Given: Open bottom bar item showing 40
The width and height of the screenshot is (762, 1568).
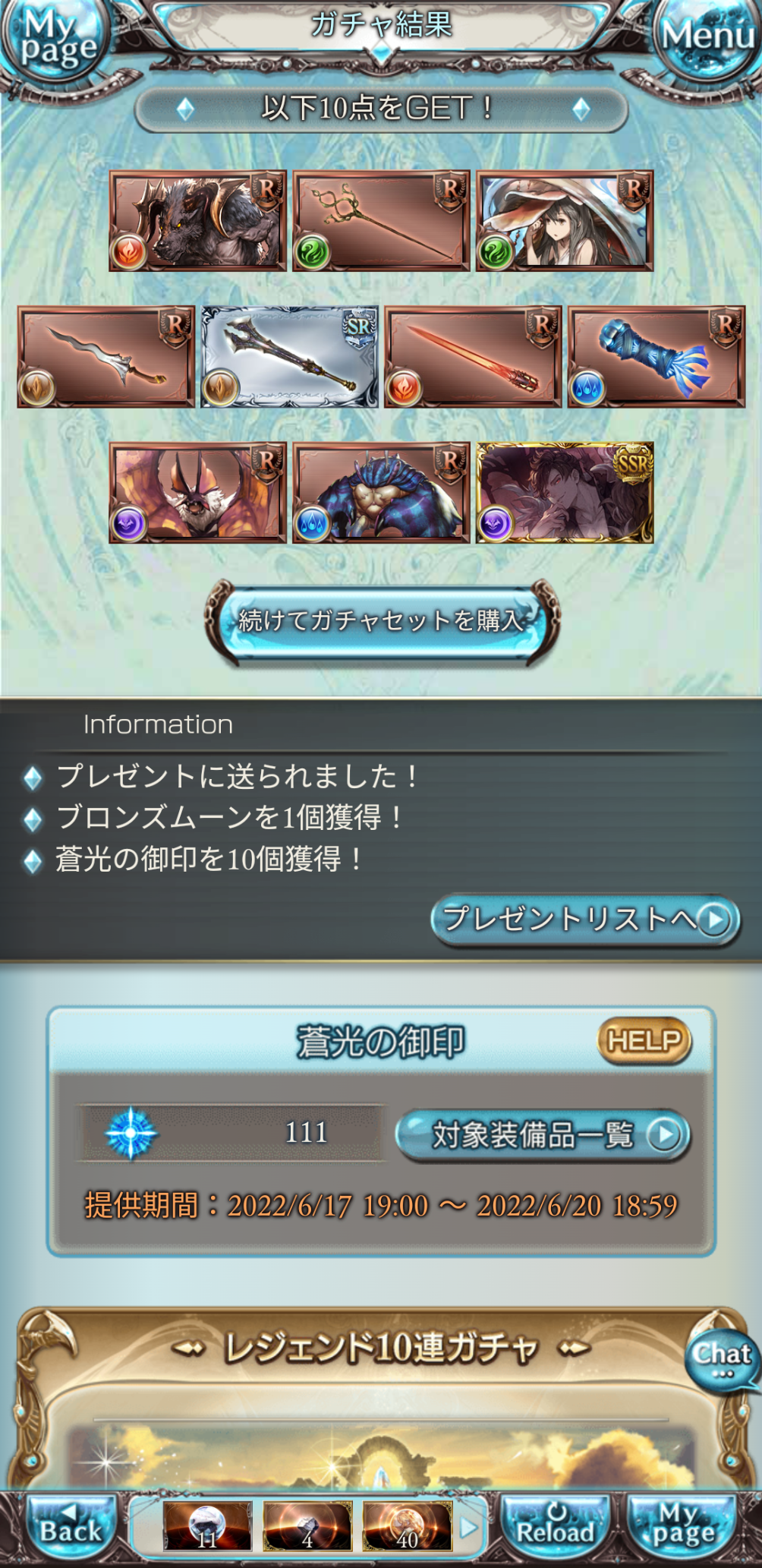Looking at the screenshot, I should [x=407, y=1525].
